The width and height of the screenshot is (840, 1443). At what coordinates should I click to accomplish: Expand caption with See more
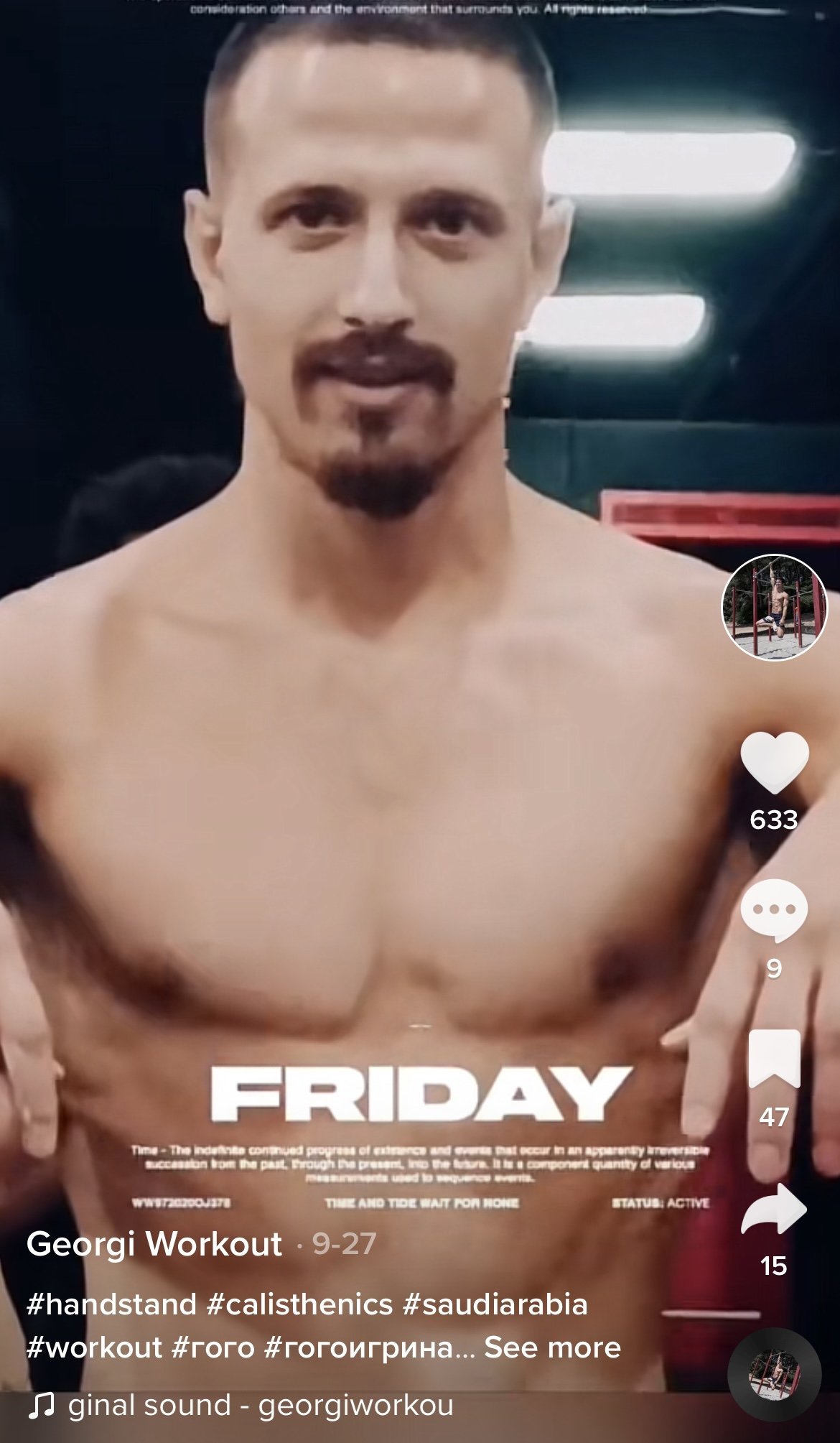(x=552, y=1347)
